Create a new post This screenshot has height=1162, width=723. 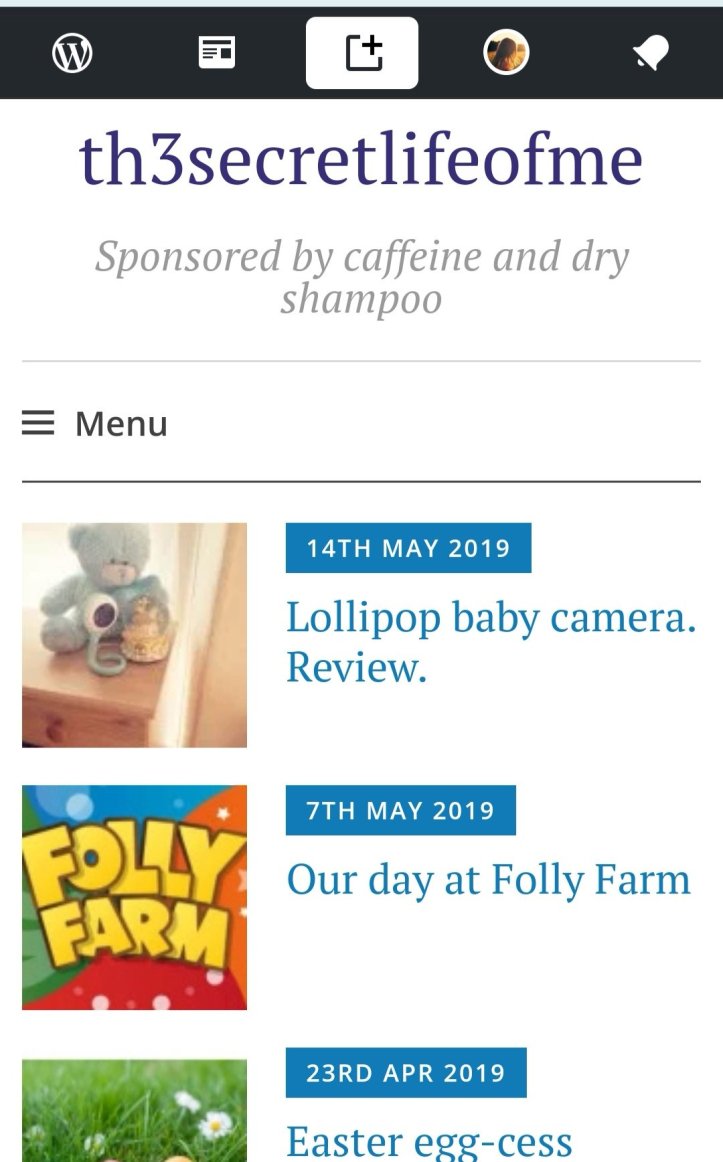pos(362,53)
